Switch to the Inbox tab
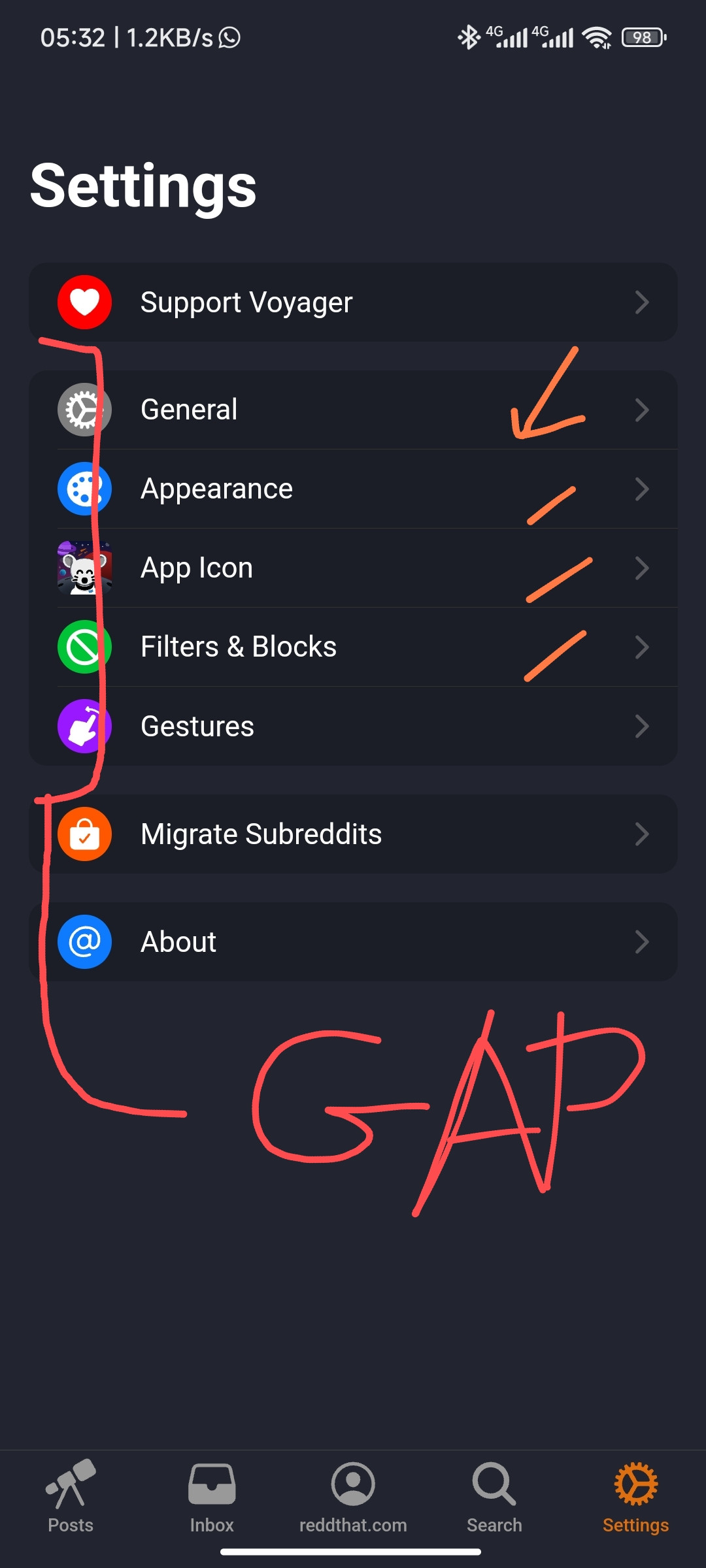706x1568 pixels. coord(212,1496)
